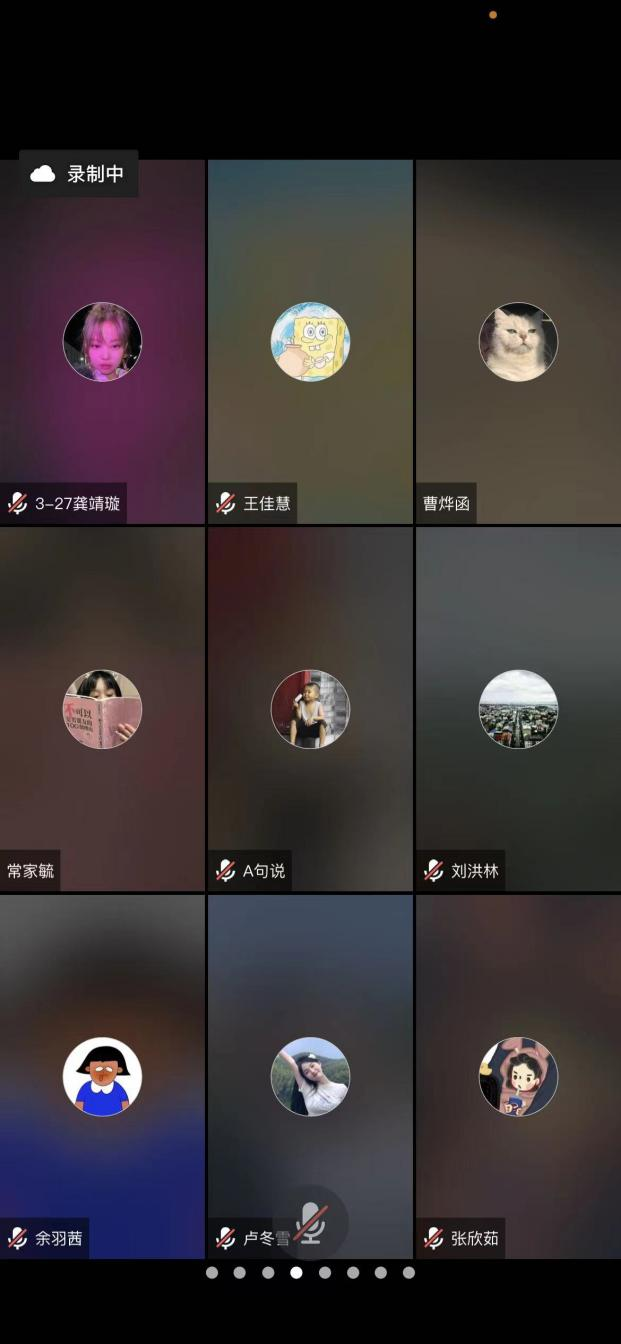Tap 常家毓's participant tile

102,709
